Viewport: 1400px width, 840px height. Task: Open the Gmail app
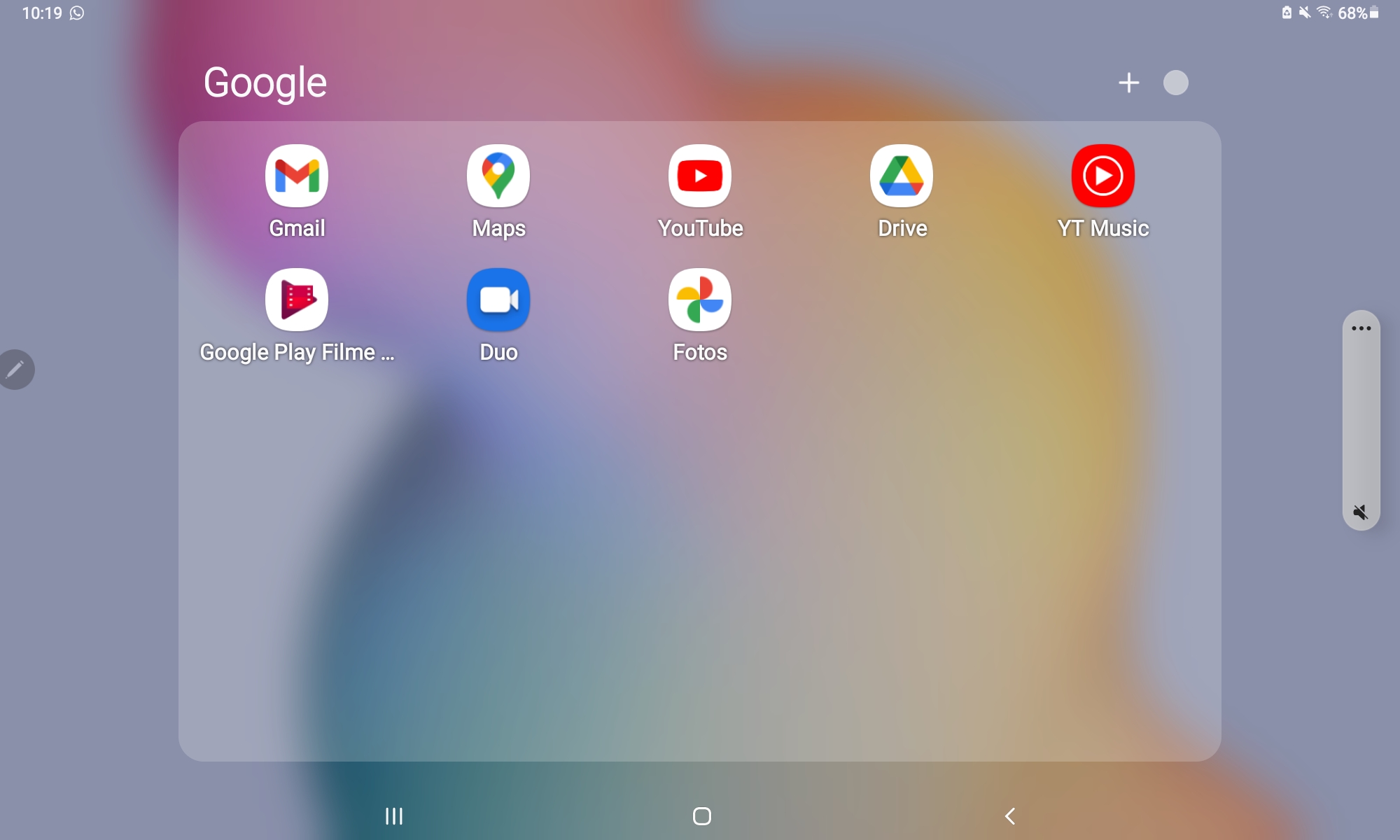click(x=297, y=176)
